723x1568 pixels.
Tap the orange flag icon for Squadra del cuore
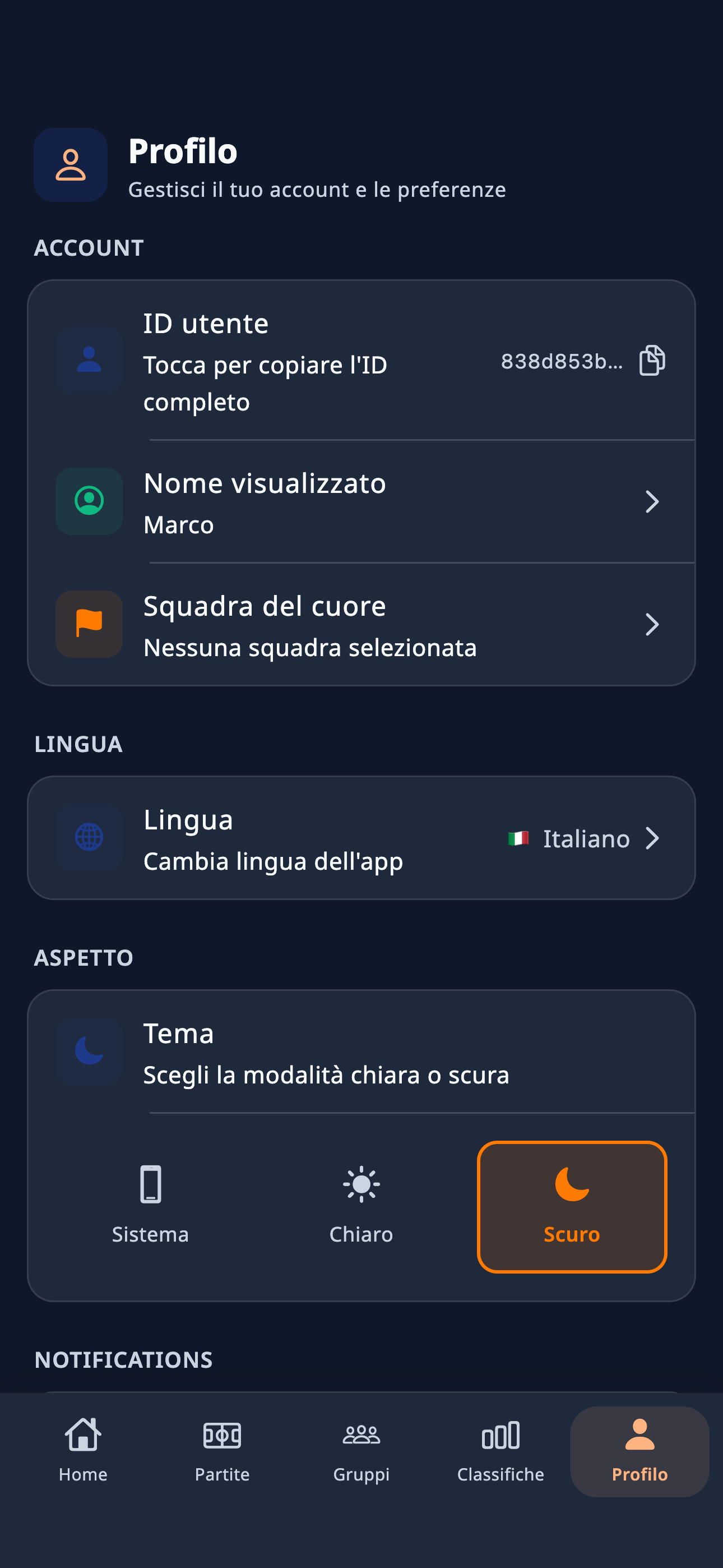pos(89,624)
